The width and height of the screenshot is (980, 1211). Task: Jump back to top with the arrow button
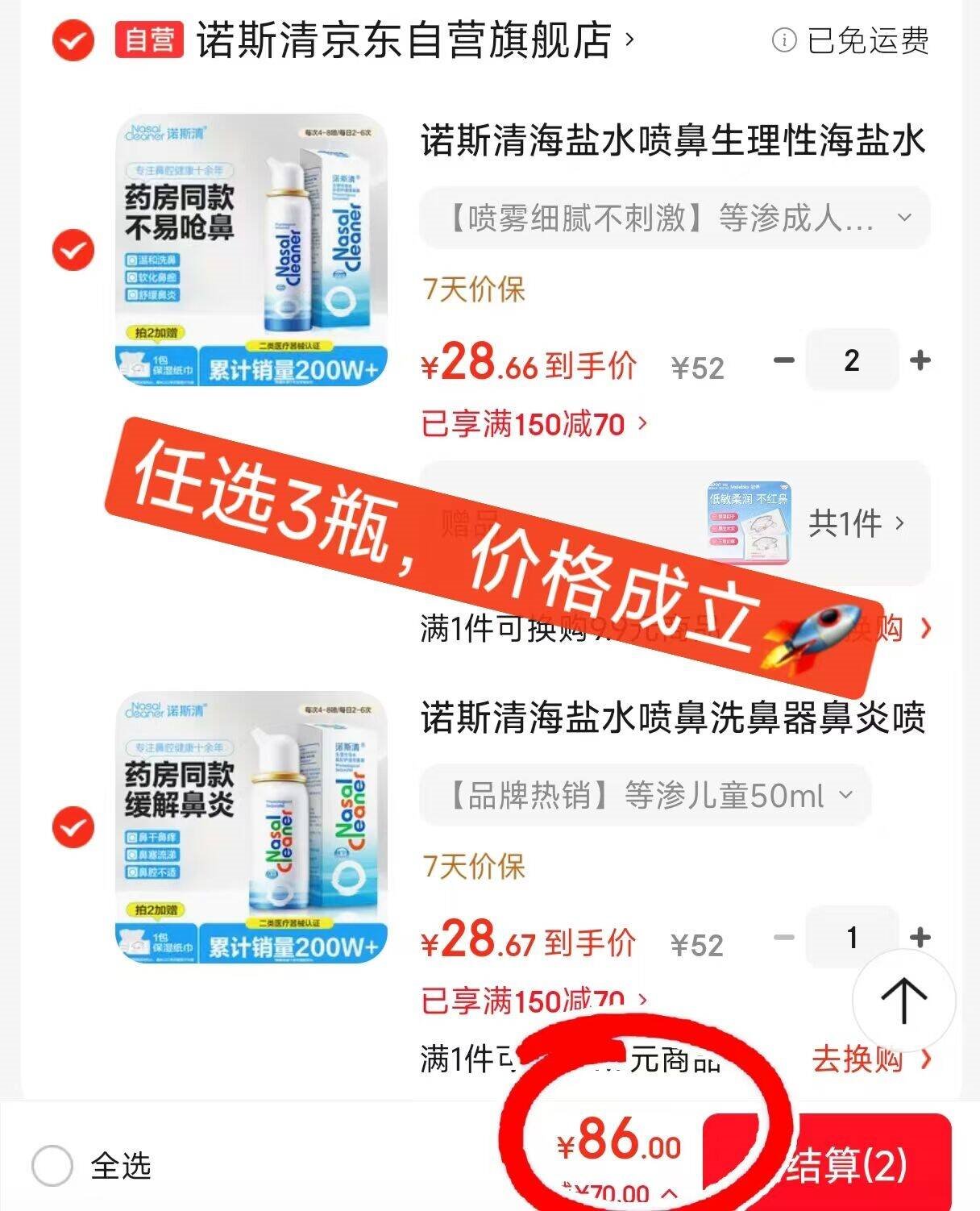pyautogui.click(x=903, y=1001)
